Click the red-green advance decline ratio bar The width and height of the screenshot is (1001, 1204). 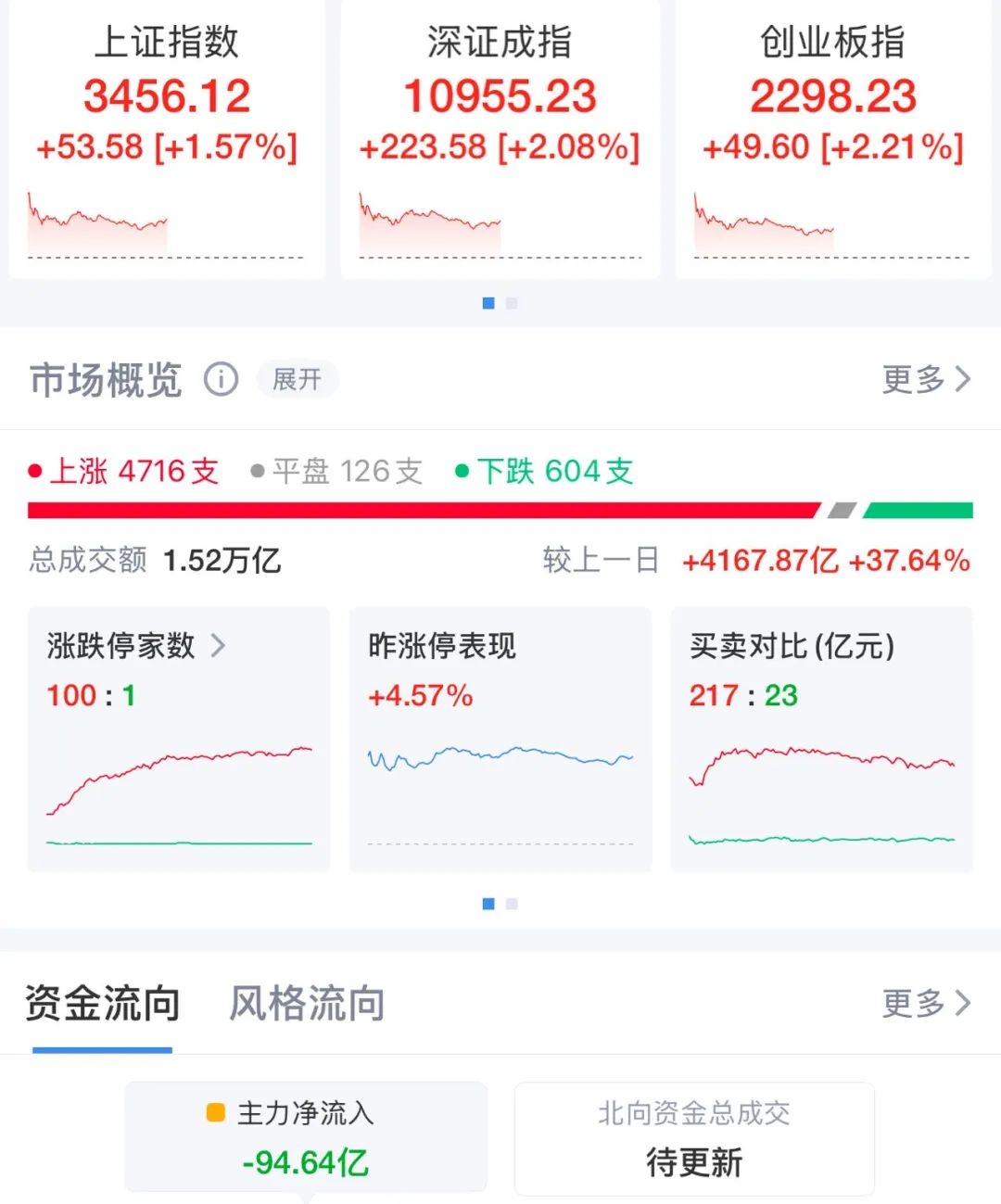pos(500,508)
